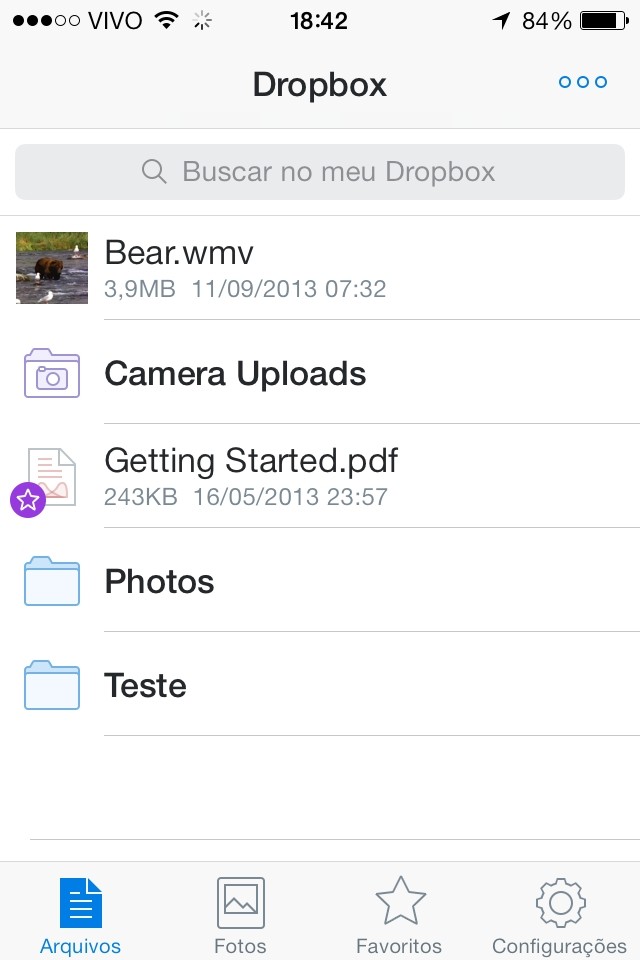Switch to the Configurações tab
Screen dimensions: 640x960
[559, 914]
